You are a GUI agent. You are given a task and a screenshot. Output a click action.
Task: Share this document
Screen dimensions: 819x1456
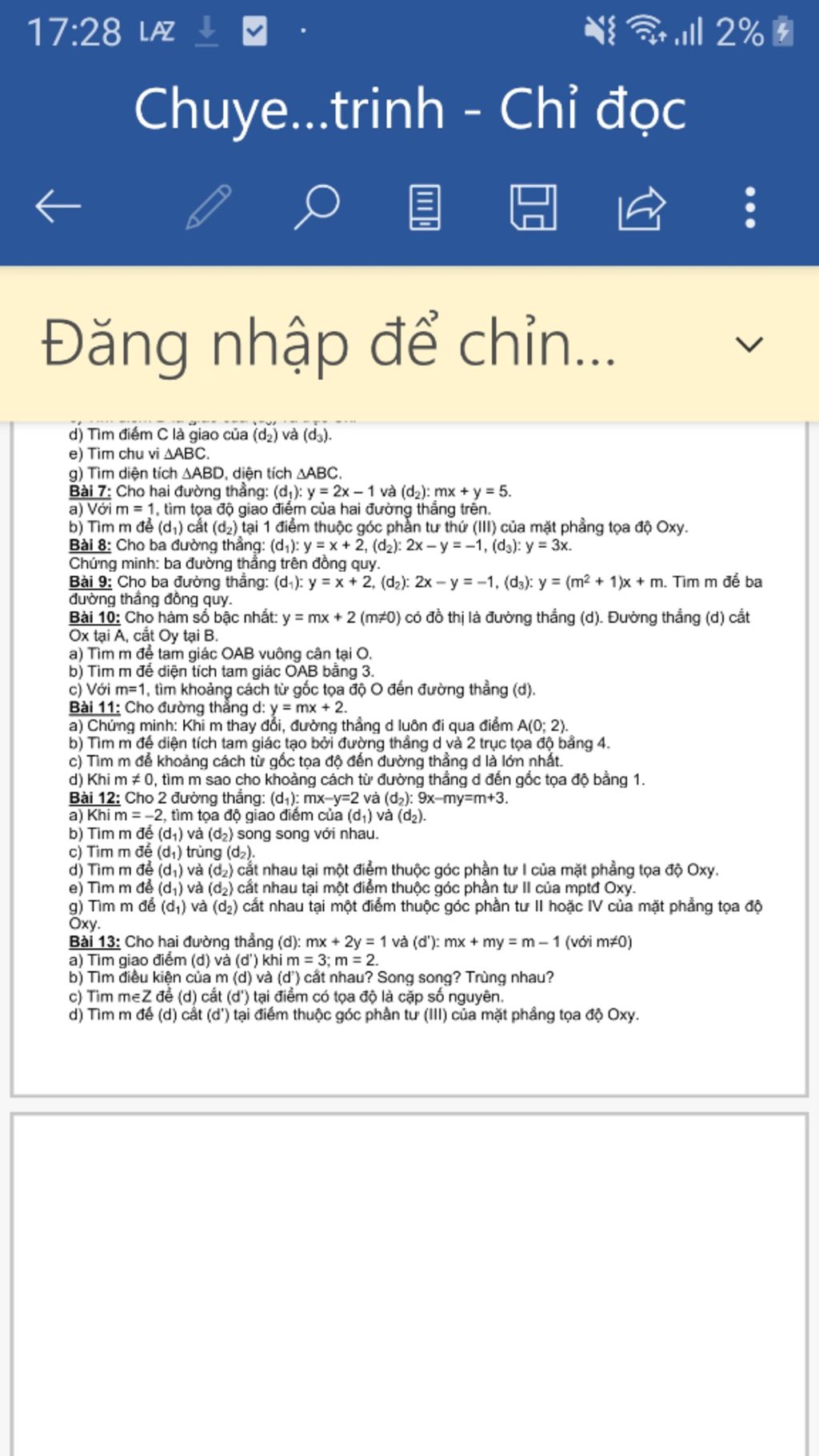coord(641,207)
